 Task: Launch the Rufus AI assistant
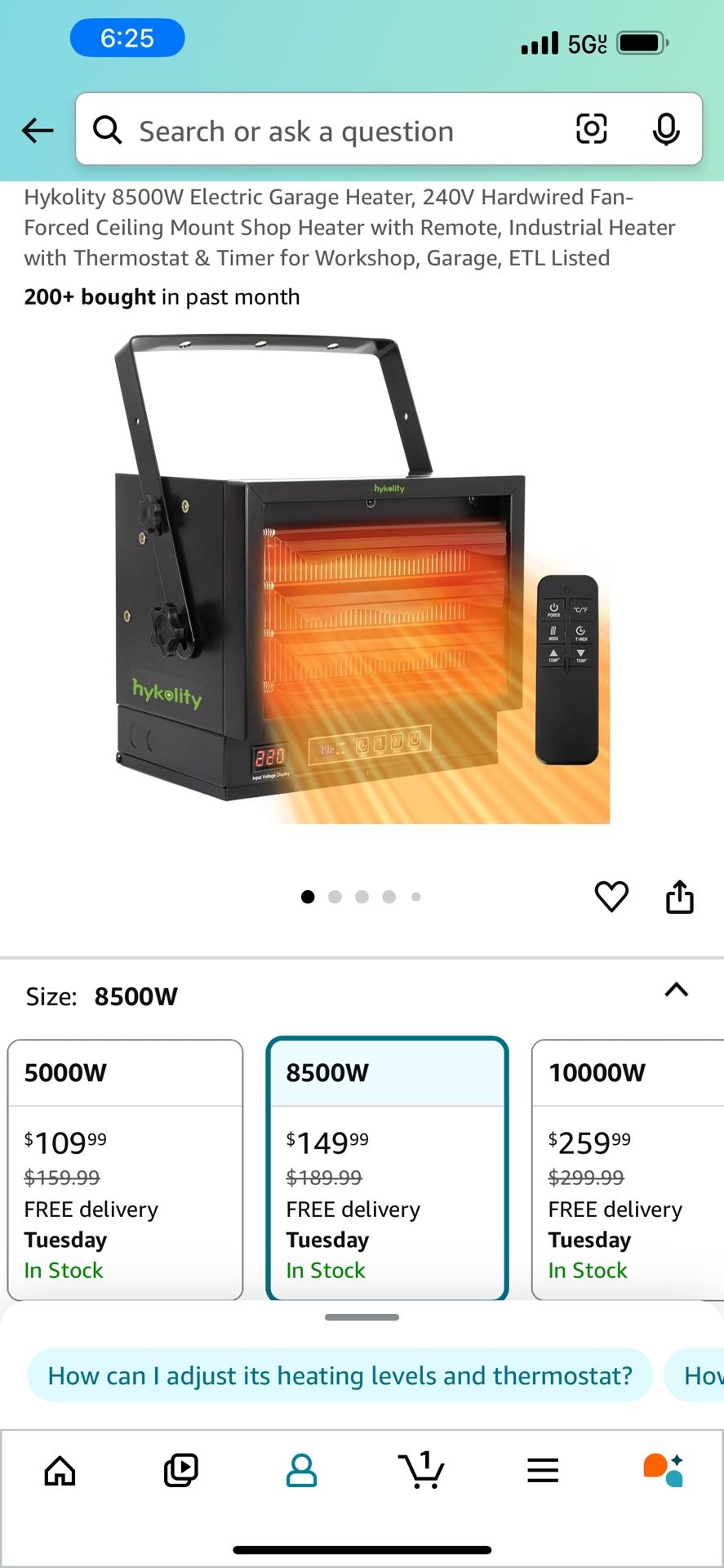pos(663,1471)
